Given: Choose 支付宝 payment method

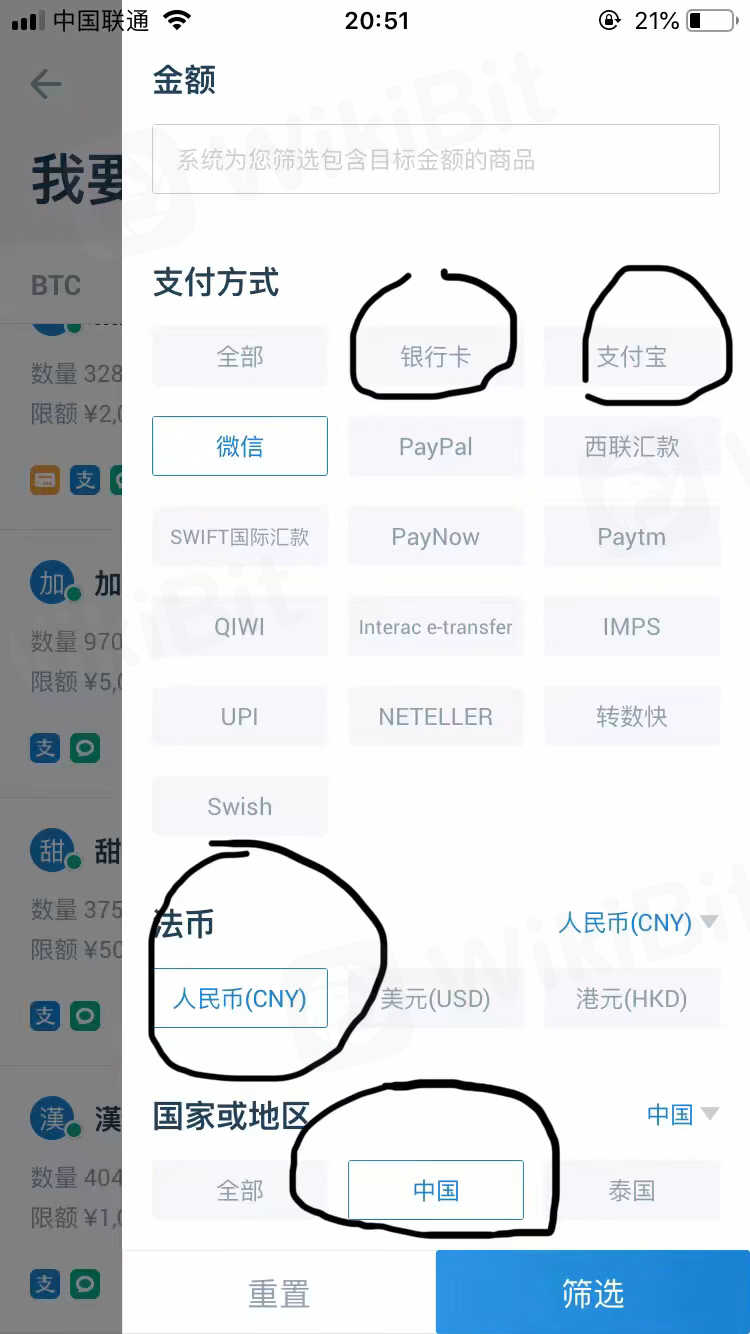Looking at the screenshot, I should click(631, 357).
